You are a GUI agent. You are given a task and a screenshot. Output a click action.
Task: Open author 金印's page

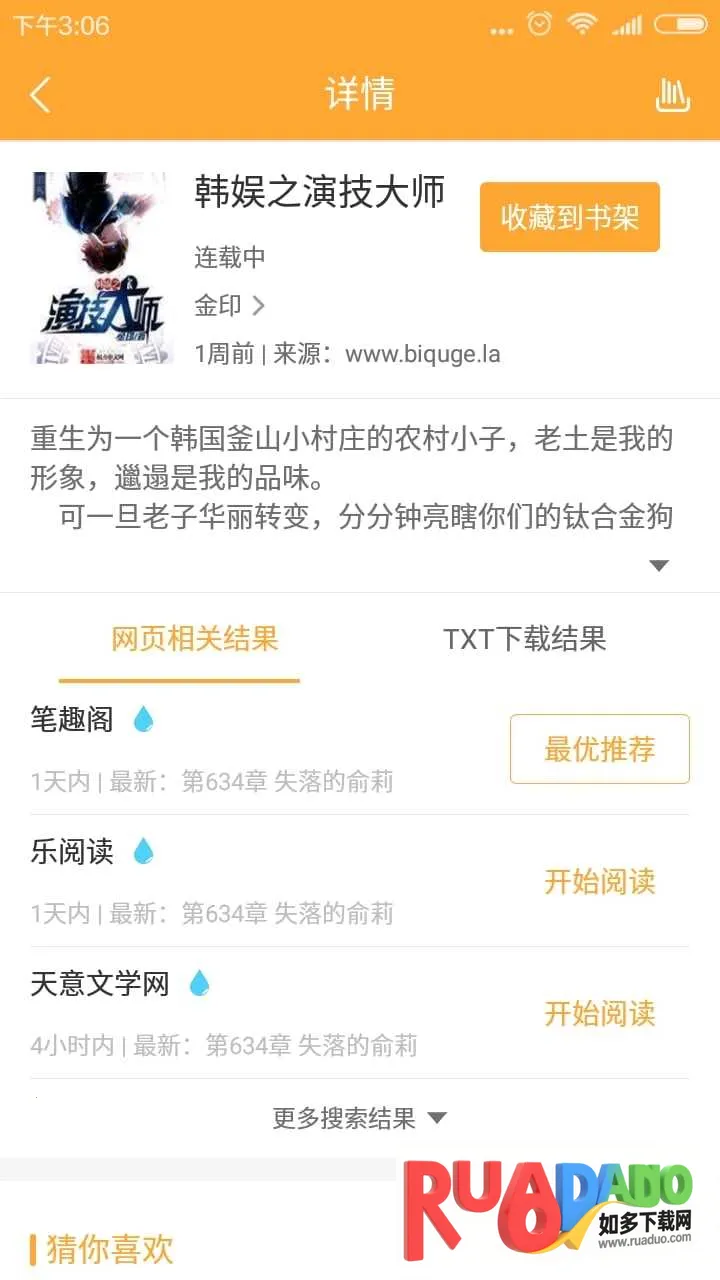click(229, 305)
